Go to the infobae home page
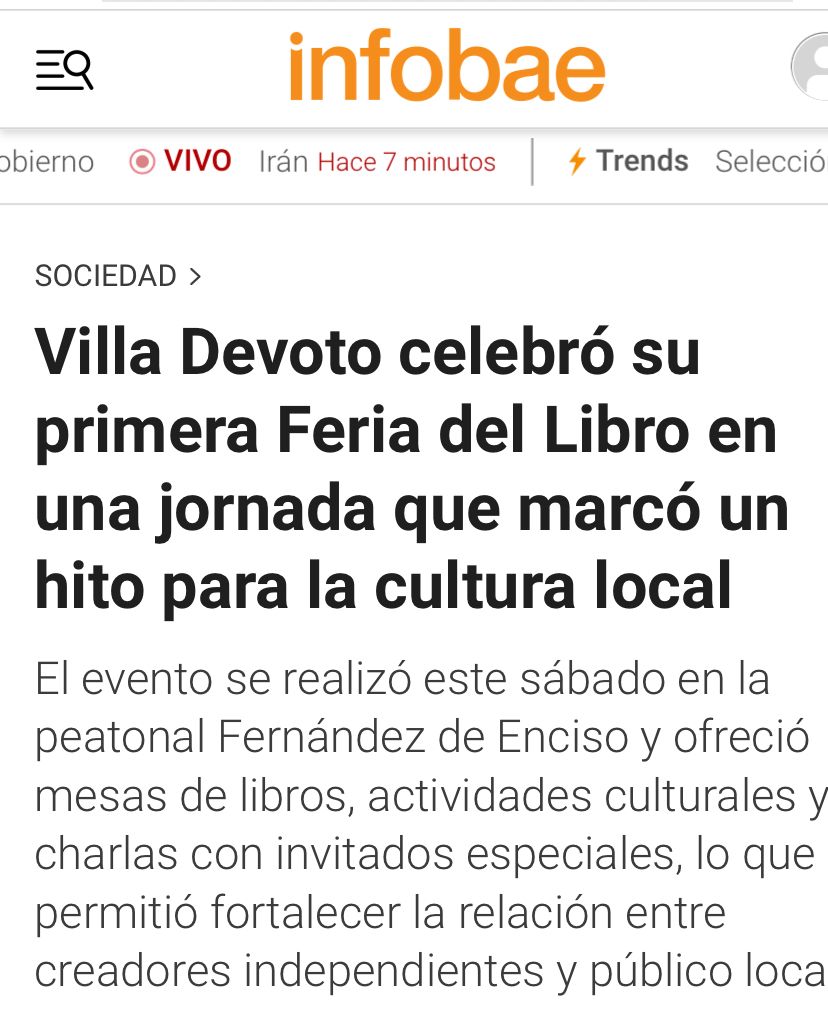The height and width of the screenshot is (1021, 828). 447,67
